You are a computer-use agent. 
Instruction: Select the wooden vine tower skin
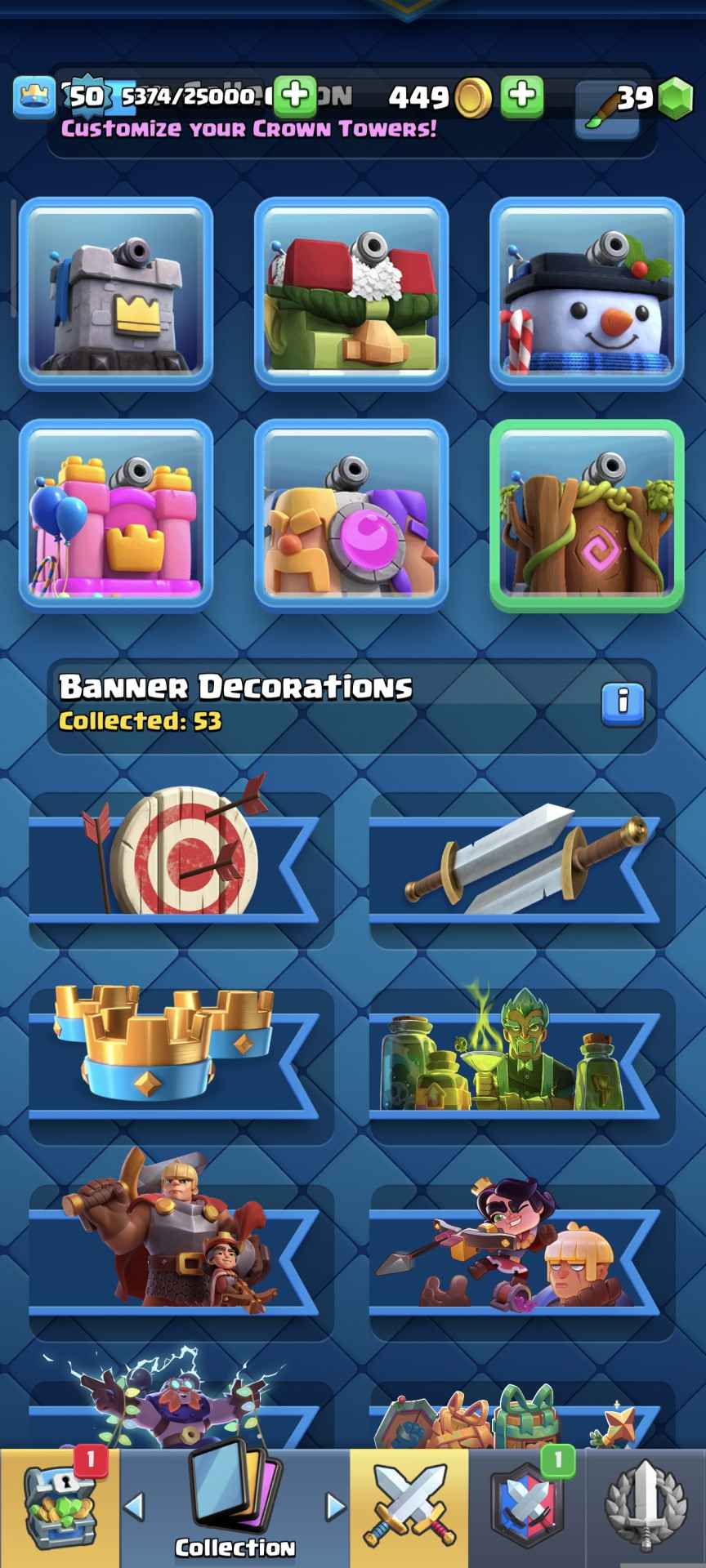[x=586, y=514]
